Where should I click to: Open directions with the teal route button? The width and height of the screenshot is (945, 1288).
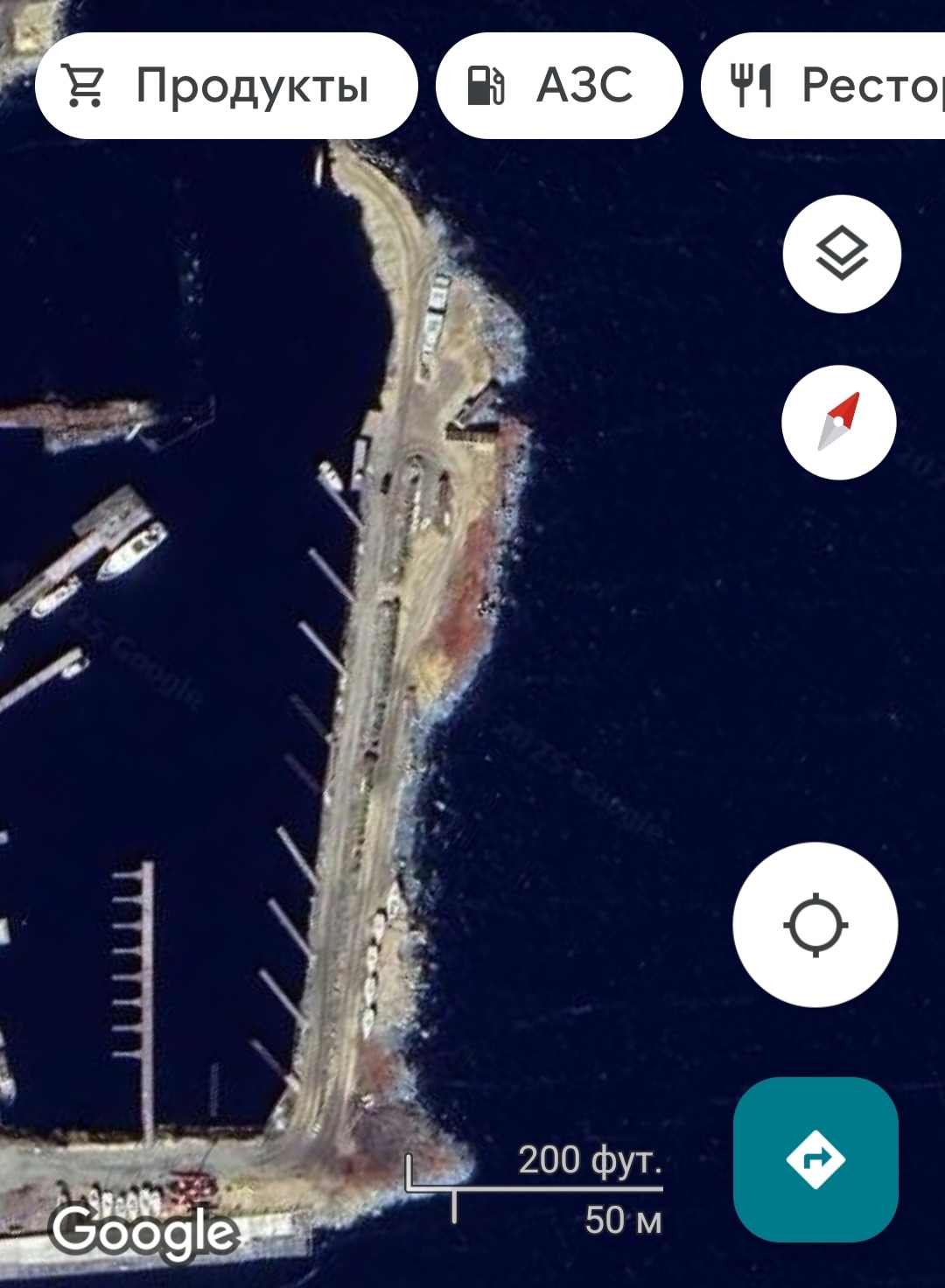(815, 1159)
